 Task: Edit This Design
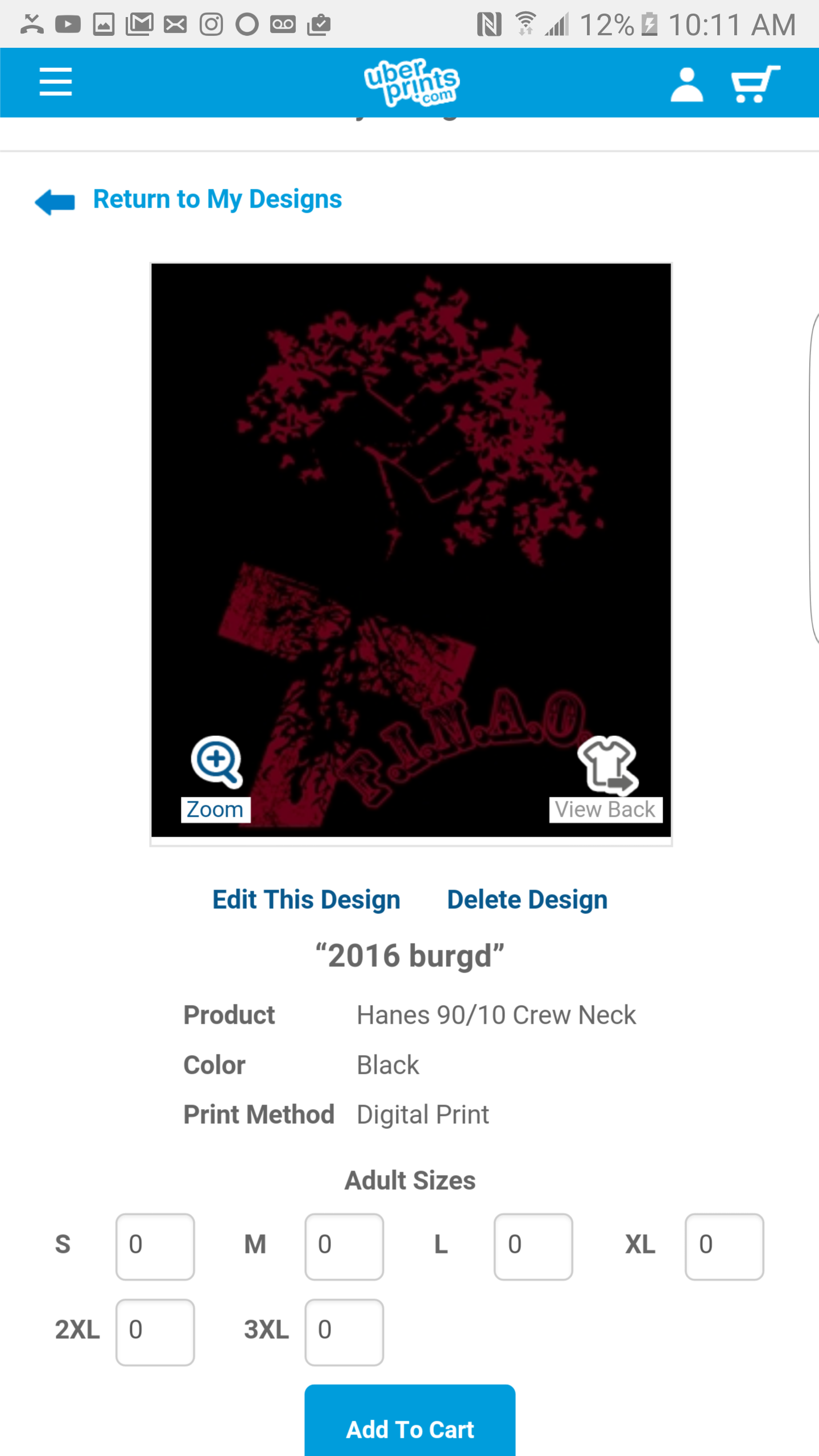307,900
